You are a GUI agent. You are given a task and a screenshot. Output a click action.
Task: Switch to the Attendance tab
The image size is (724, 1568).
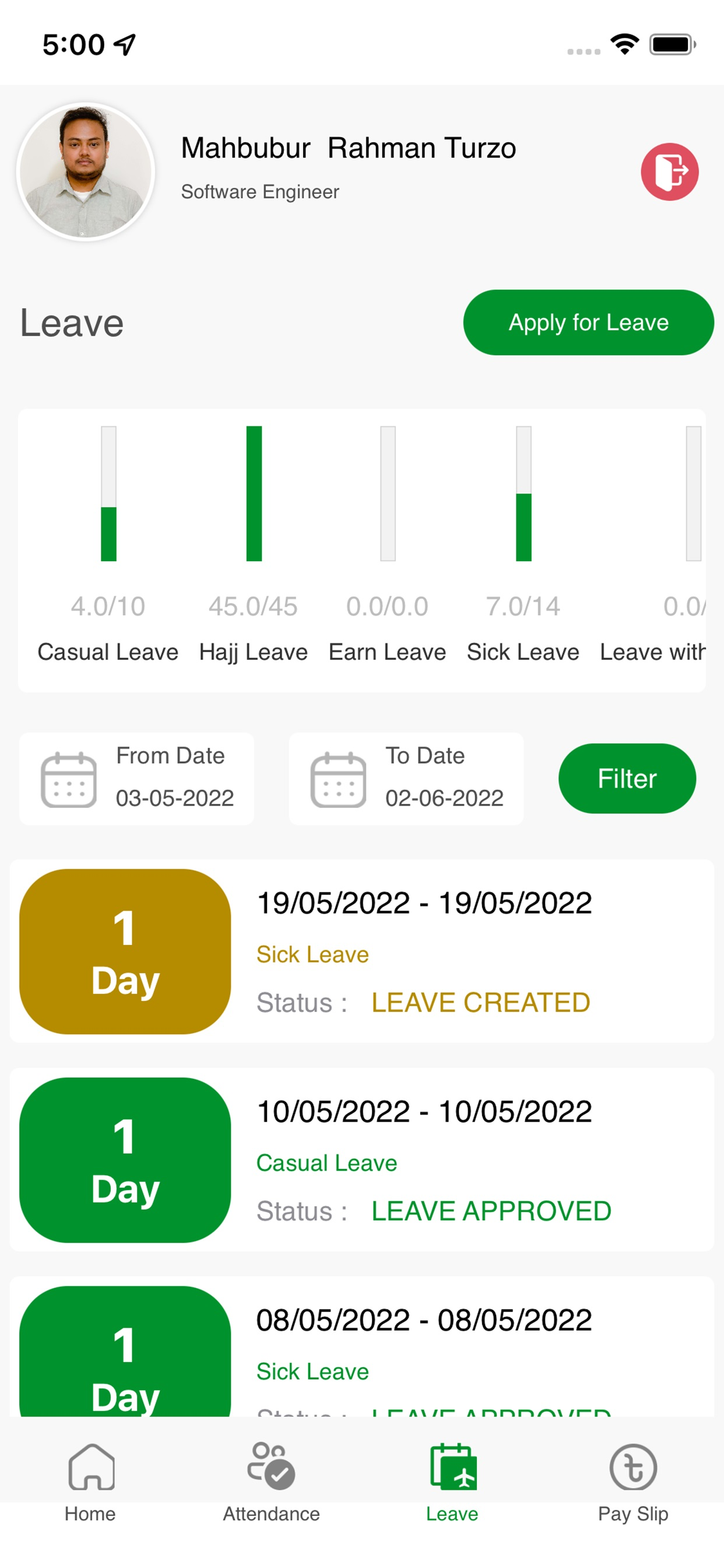pyautogui.click(x=271, y=1480)
